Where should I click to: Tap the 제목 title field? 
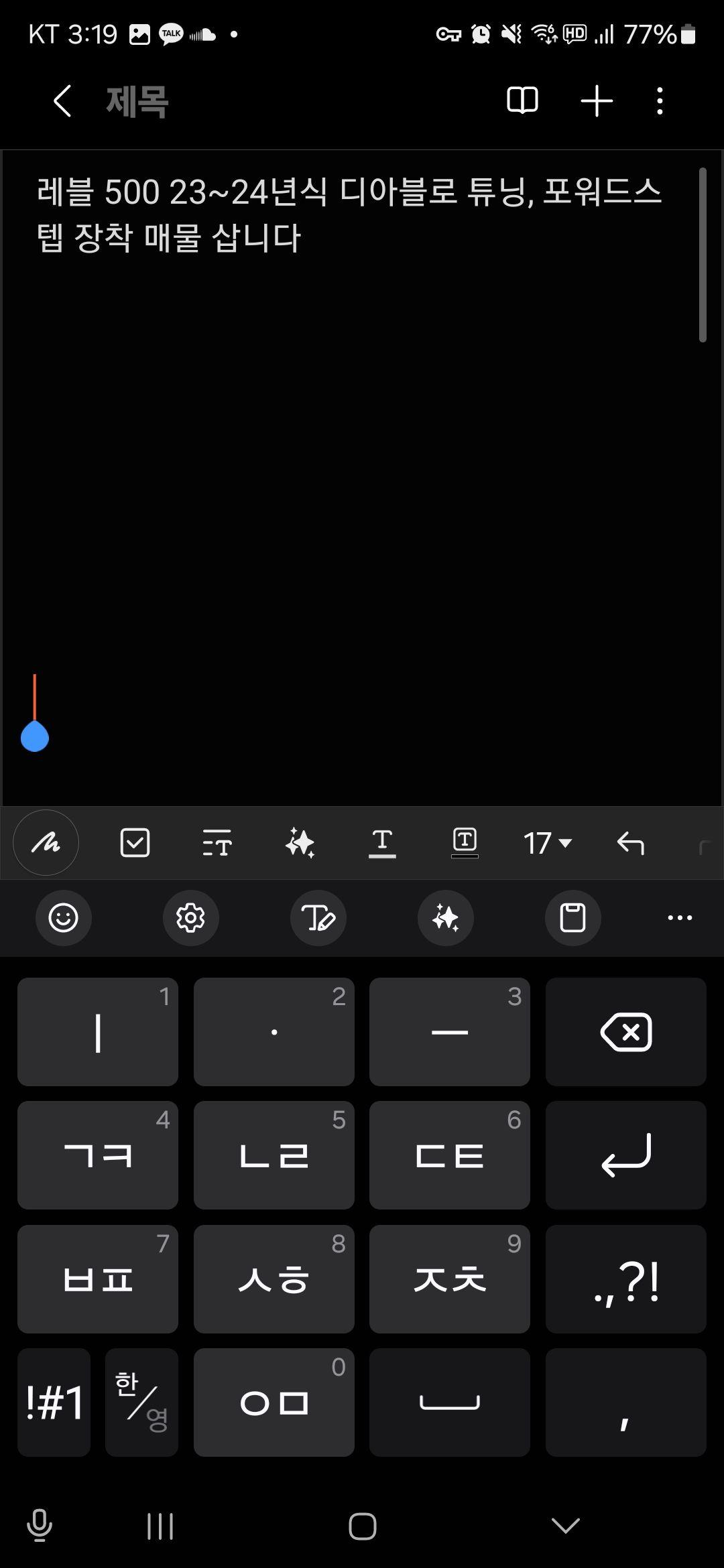pyautogui.click(x=137, y=102)
